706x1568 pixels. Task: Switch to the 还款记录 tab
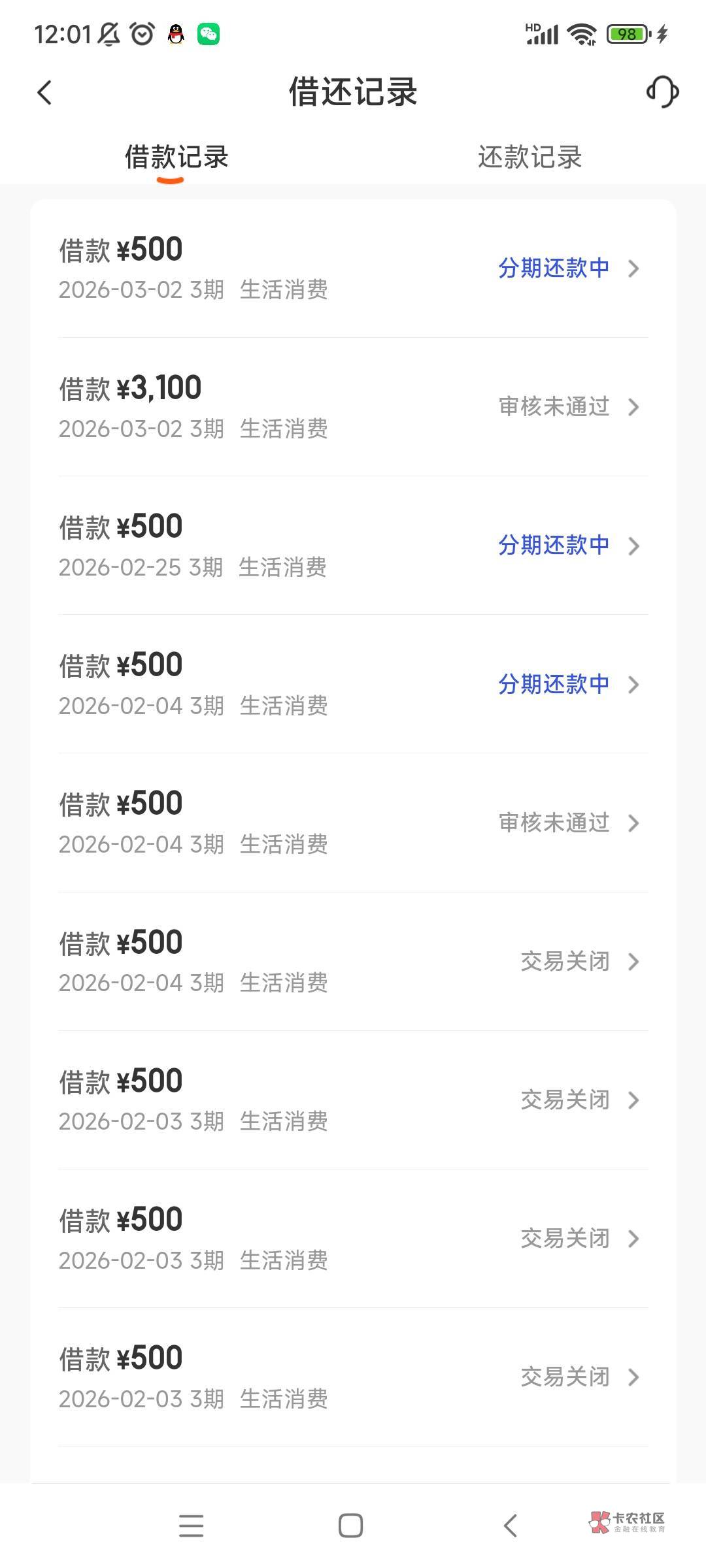[529, 157]
